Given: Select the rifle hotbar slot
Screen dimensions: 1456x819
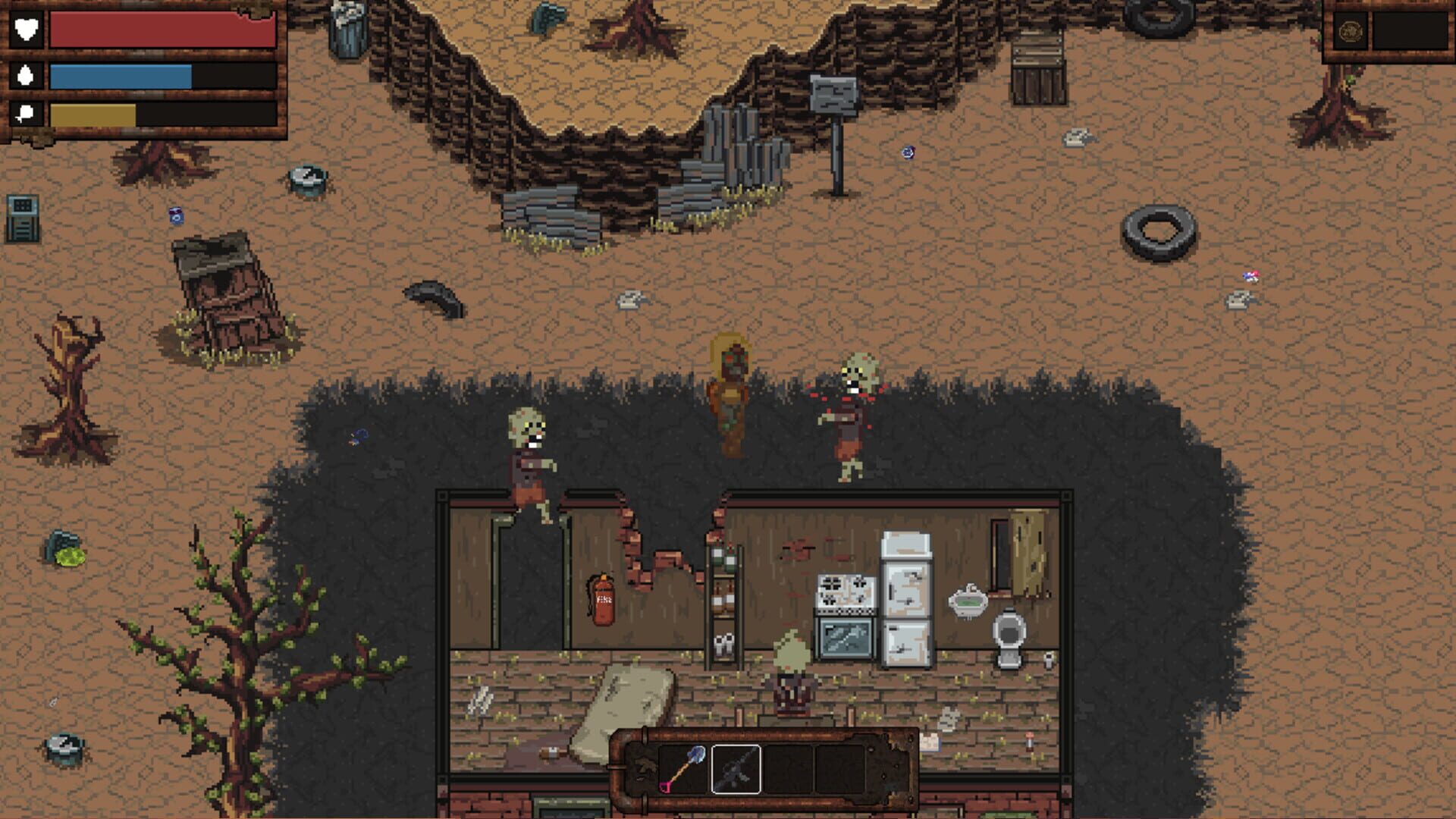Looking at the screenshot, I should click(736, 769).
